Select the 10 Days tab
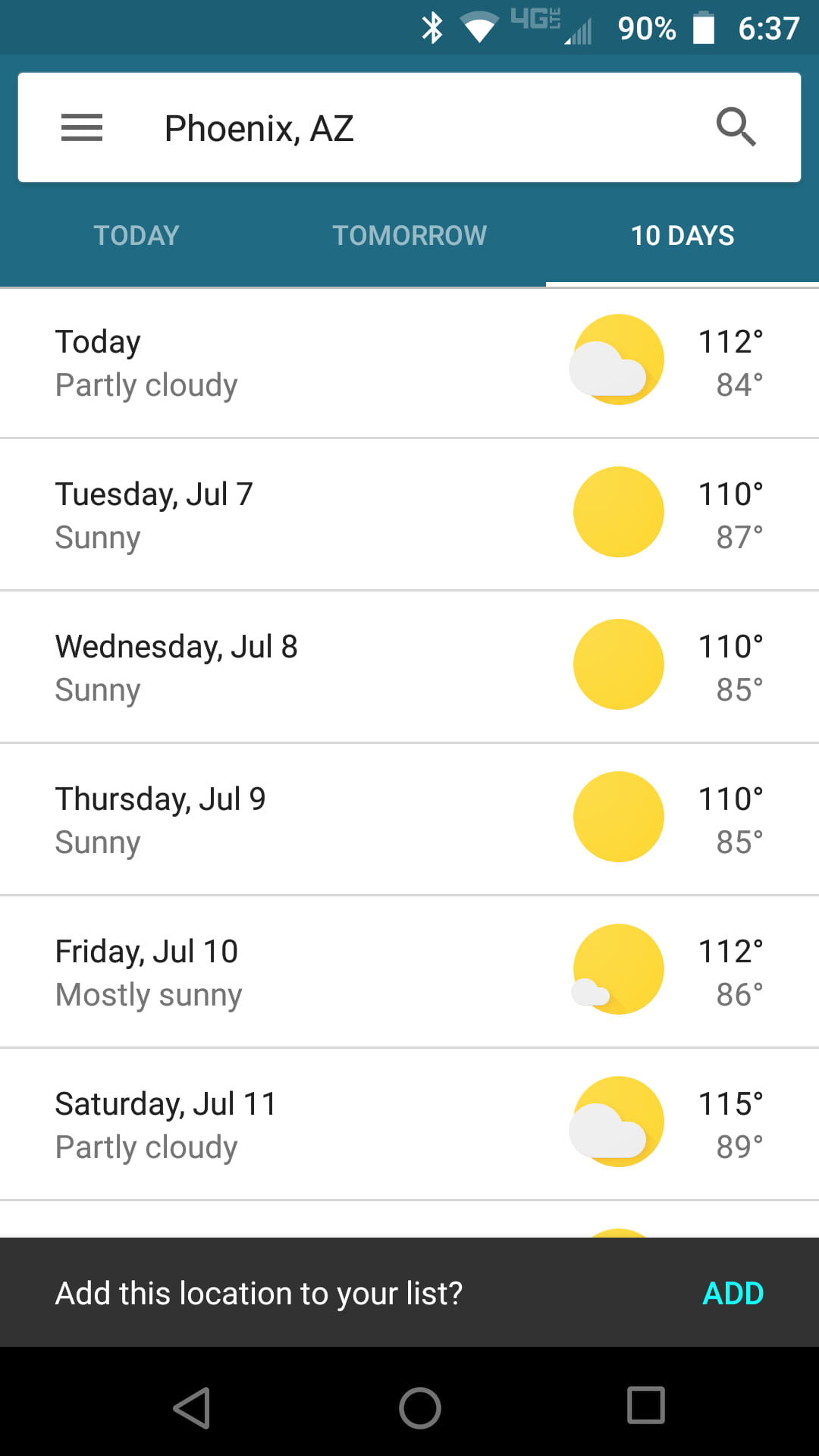819x1456 pixels. pyautogui.click(x=682, y=235)
